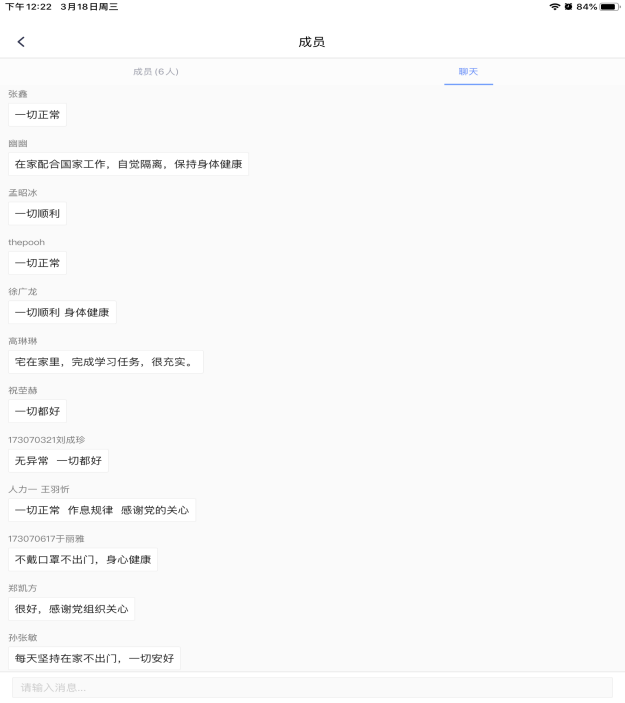
Task: Tap the 请输入消息 message input field
Action: pyautogui.click(x=312, y=687)
